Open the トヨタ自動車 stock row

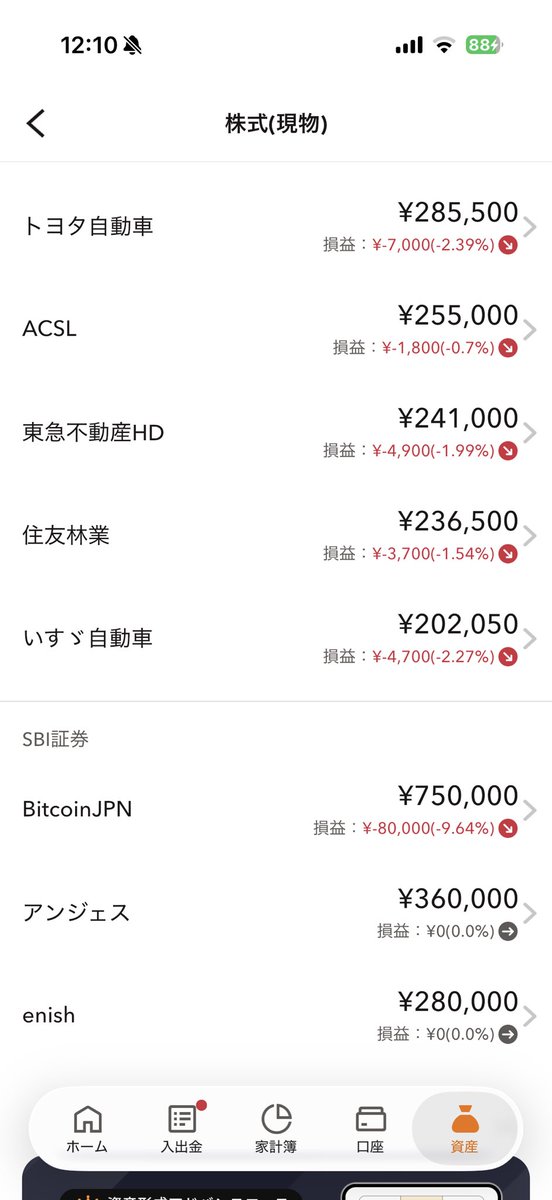coord(276,226)
